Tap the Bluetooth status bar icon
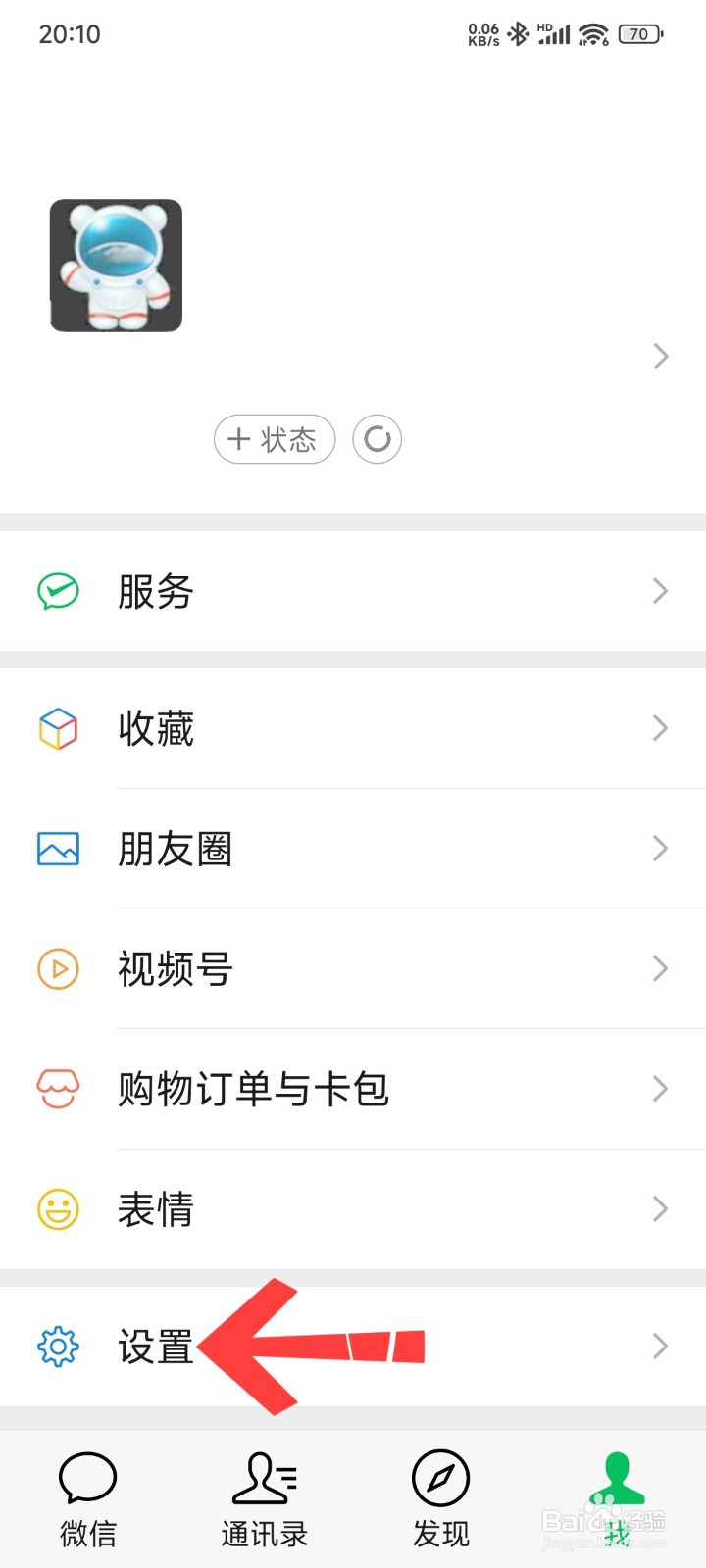 [518, 32]
